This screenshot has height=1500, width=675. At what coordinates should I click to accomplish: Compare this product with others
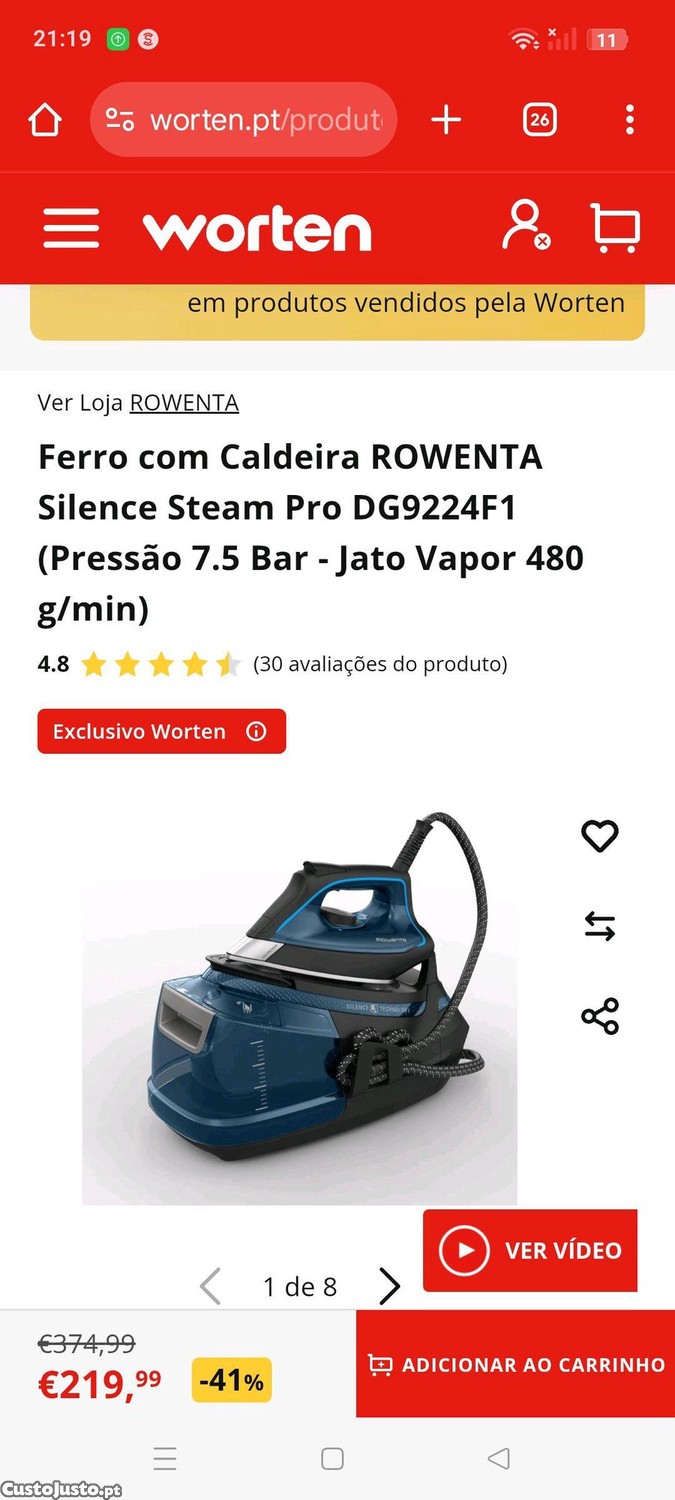click(600, 926)
